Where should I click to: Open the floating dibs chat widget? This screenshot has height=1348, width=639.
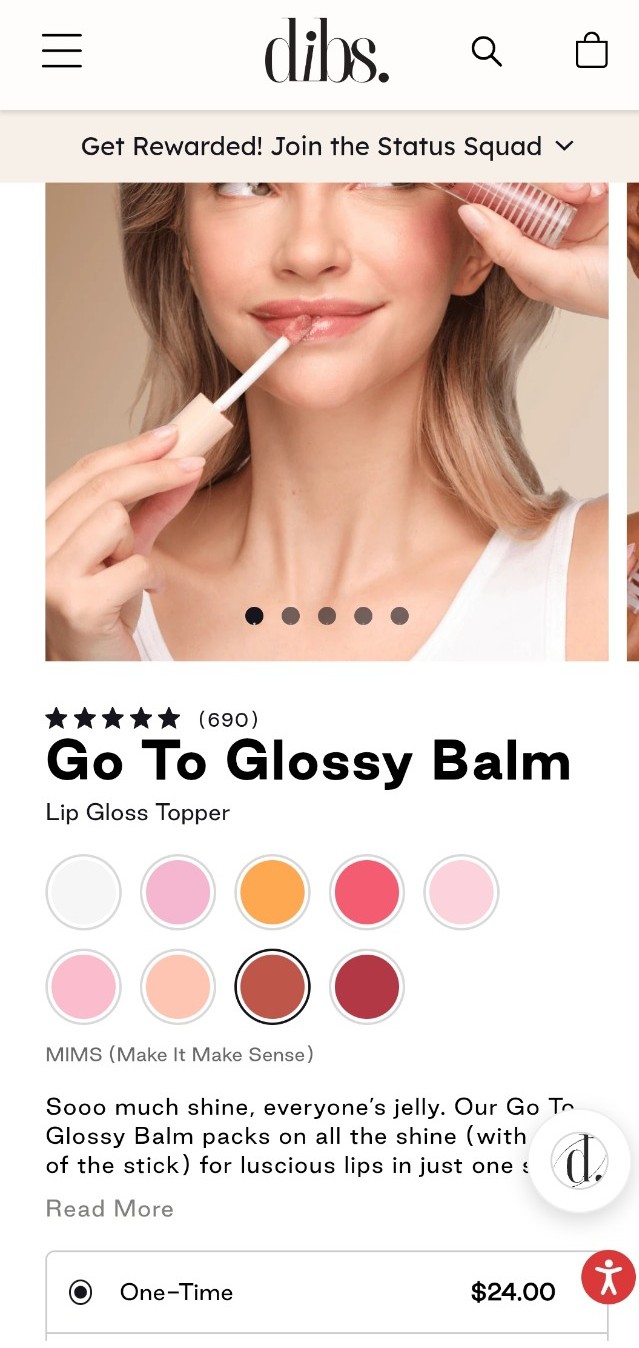point(579,1161)
